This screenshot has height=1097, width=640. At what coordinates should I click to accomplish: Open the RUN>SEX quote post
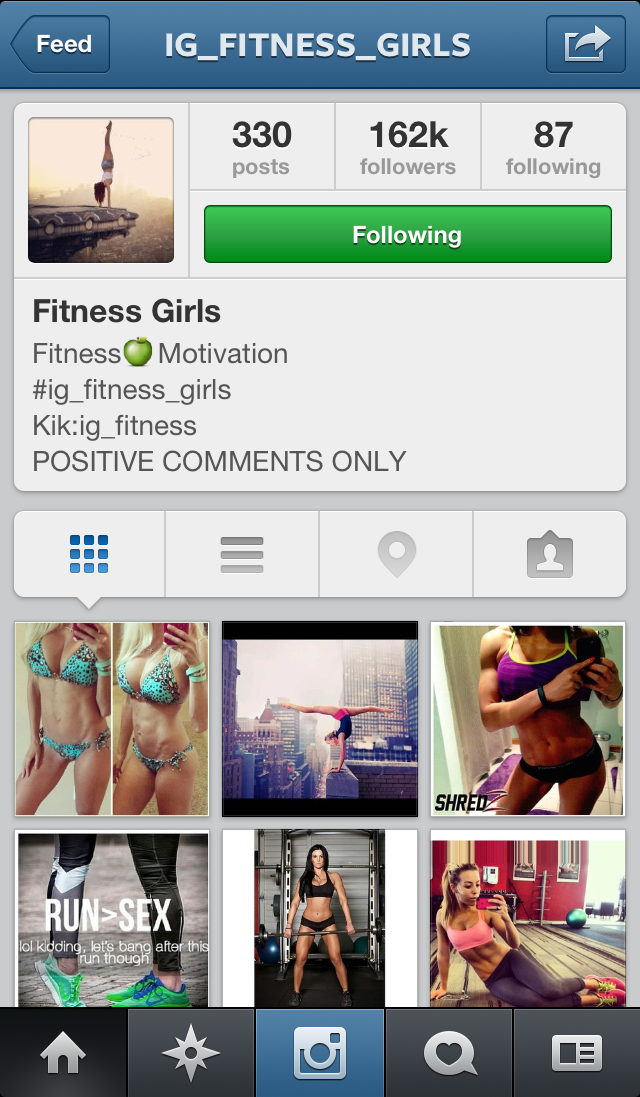[x=112, y=918]
